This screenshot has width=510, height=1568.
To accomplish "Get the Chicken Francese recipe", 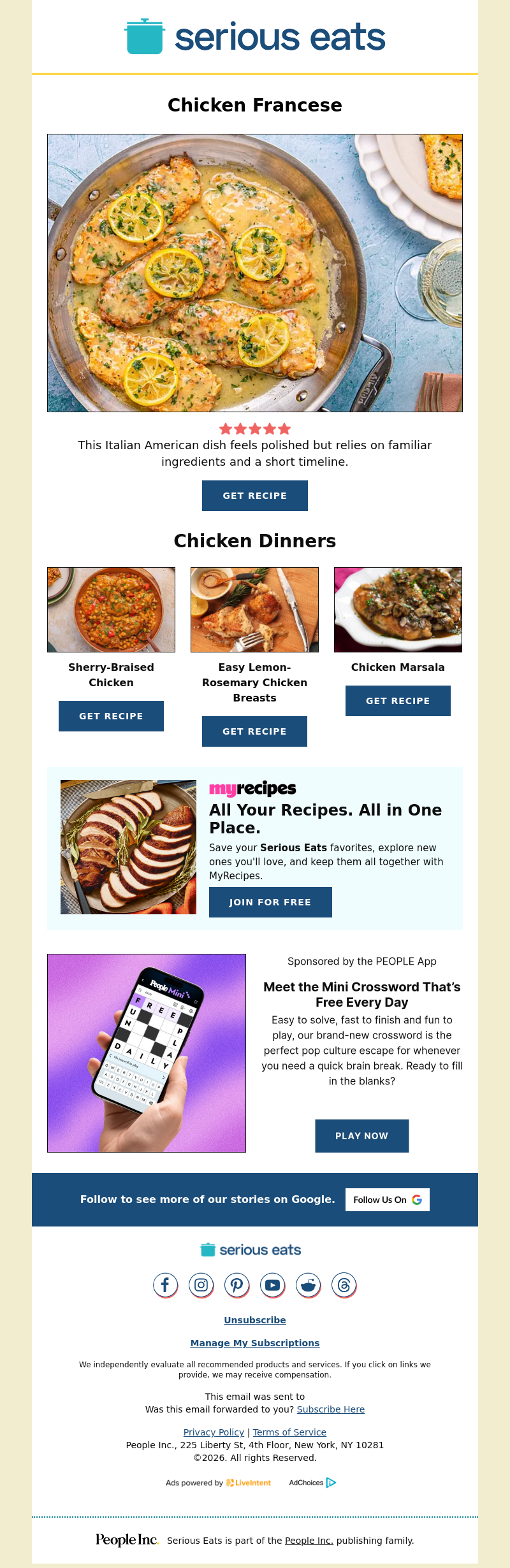I will [254, 496].
